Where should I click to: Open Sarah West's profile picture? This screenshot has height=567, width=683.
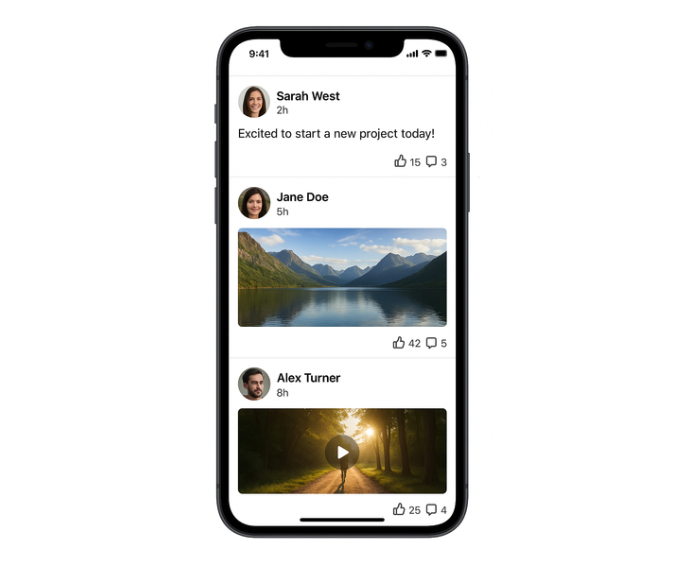click(x=254, y=102)
